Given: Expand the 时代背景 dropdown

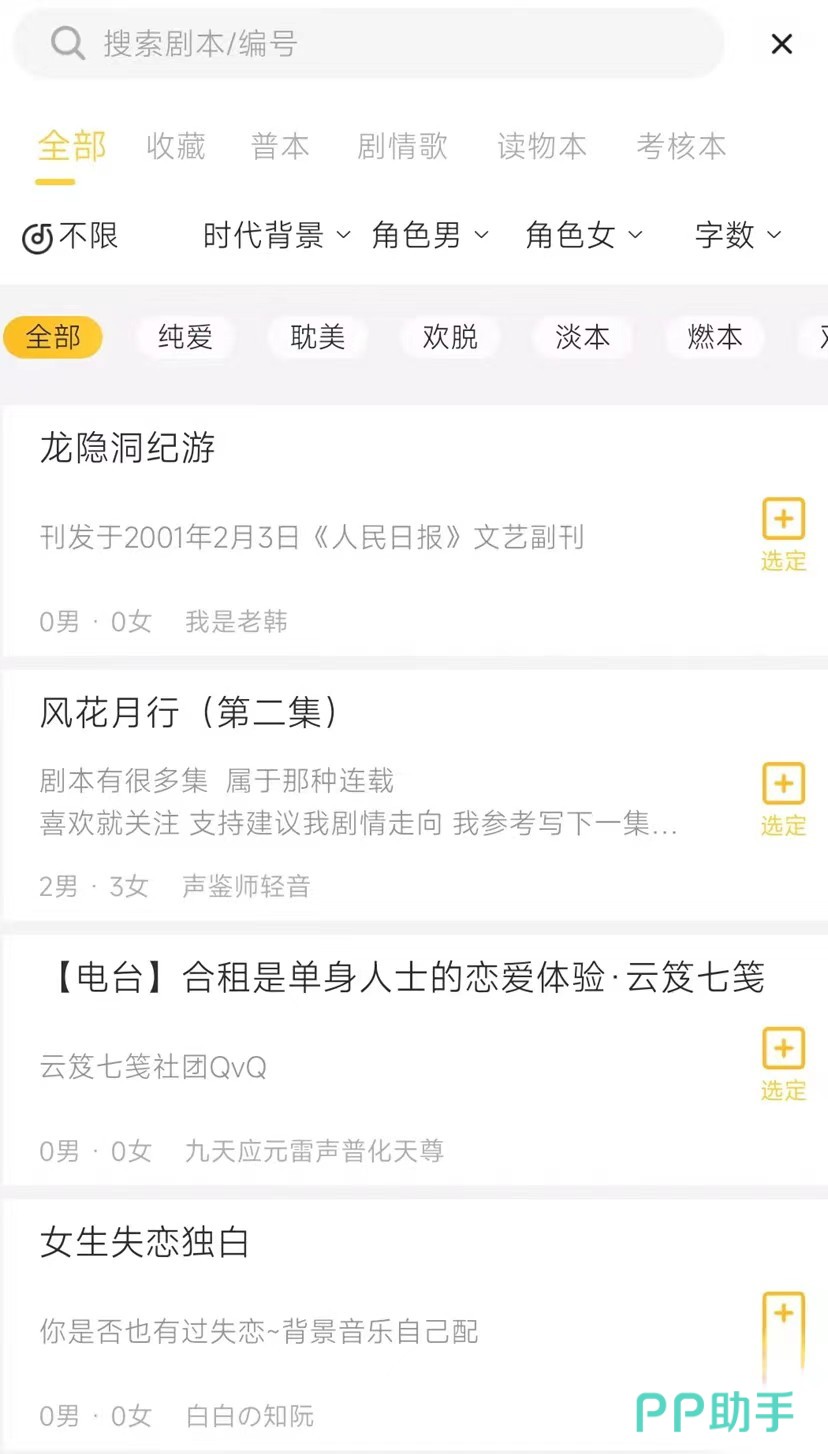Looking at the screenshot, I should [x=276, y=236].
